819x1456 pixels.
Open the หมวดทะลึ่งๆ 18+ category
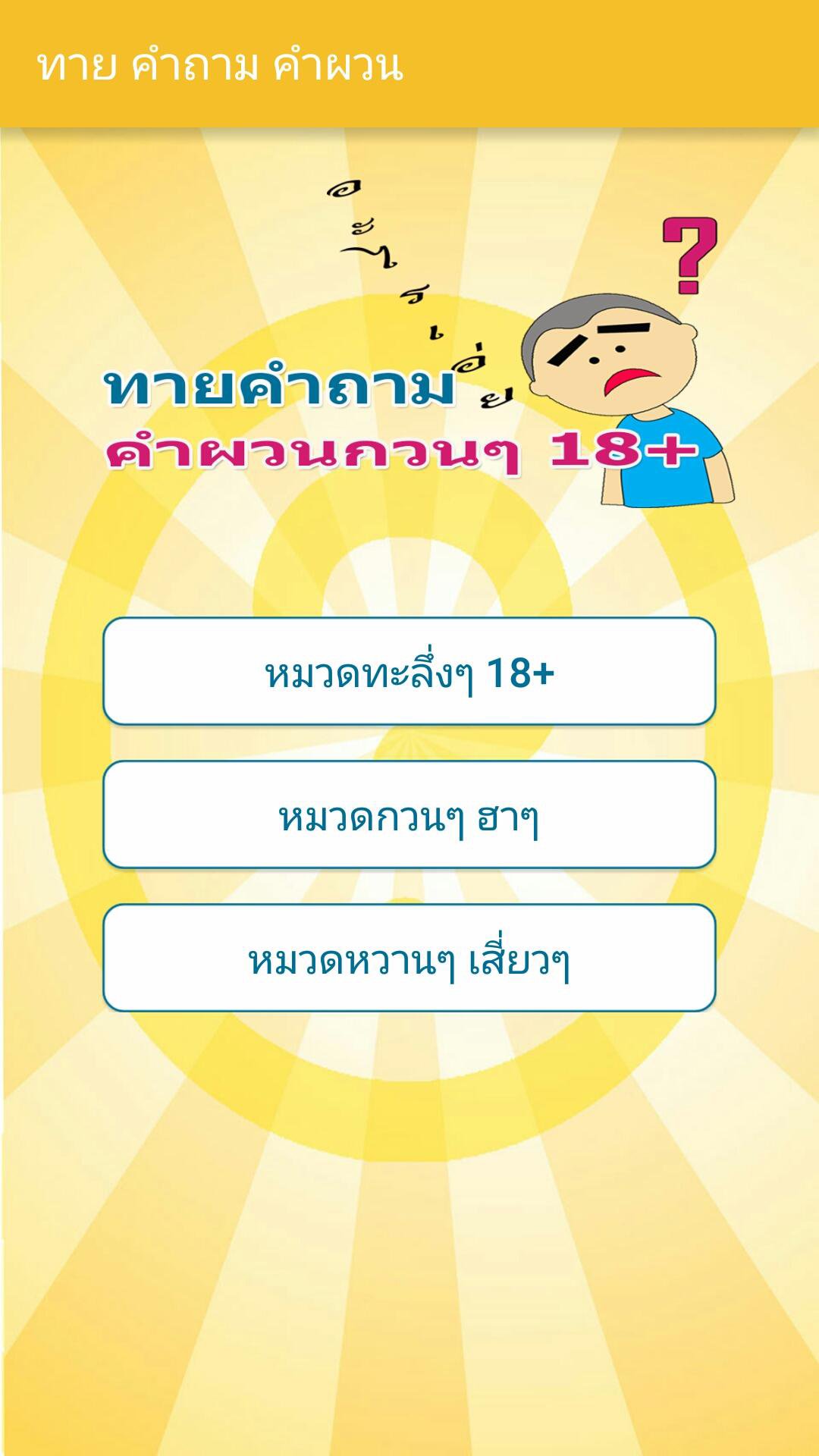tap(409, 671)
